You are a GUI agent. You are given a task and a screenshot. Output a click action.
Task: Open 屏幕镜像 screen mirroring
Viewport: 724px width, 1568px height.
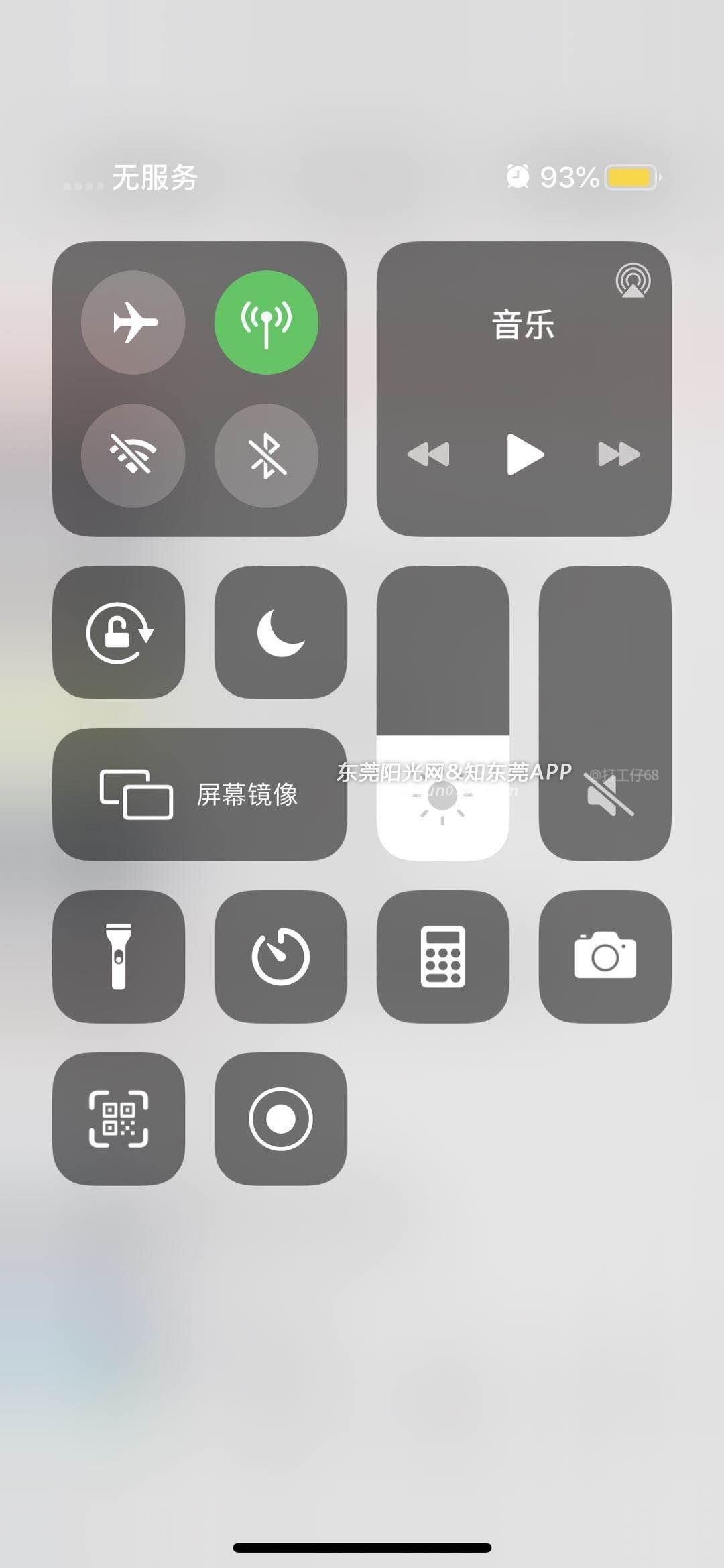[x=200, y=794]
